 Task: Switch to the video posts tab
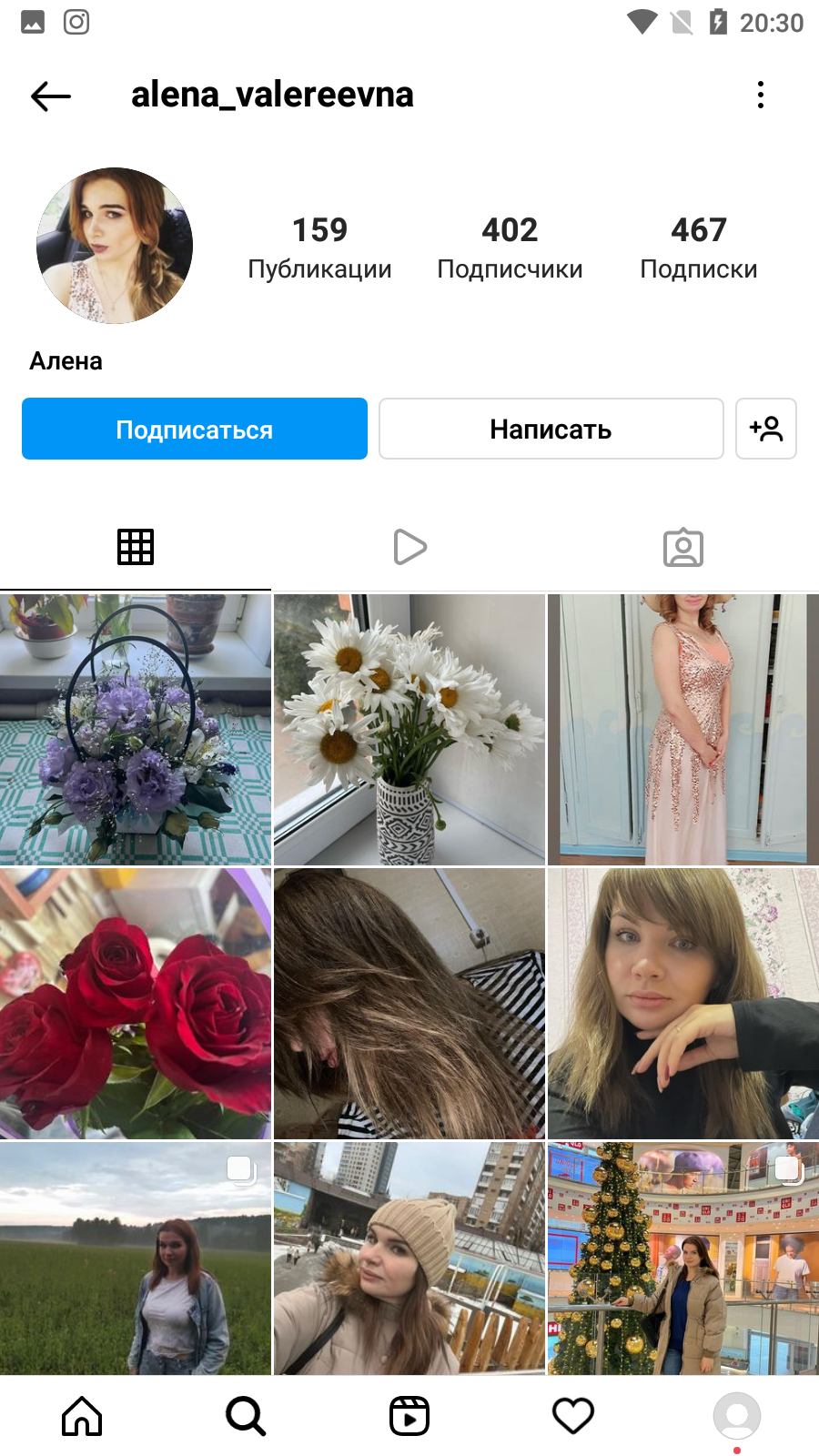(409, 547)
